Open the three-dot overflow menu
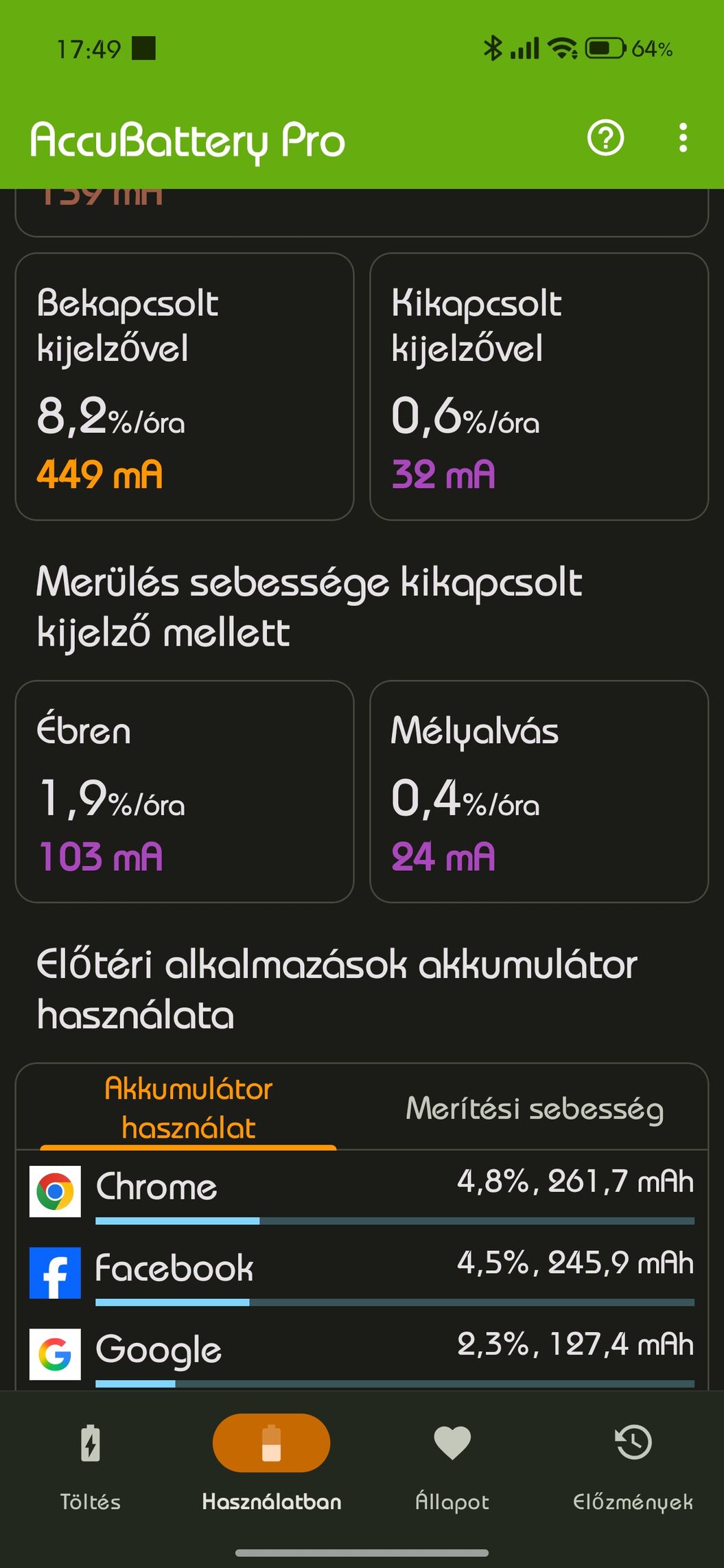 [682, 138]
